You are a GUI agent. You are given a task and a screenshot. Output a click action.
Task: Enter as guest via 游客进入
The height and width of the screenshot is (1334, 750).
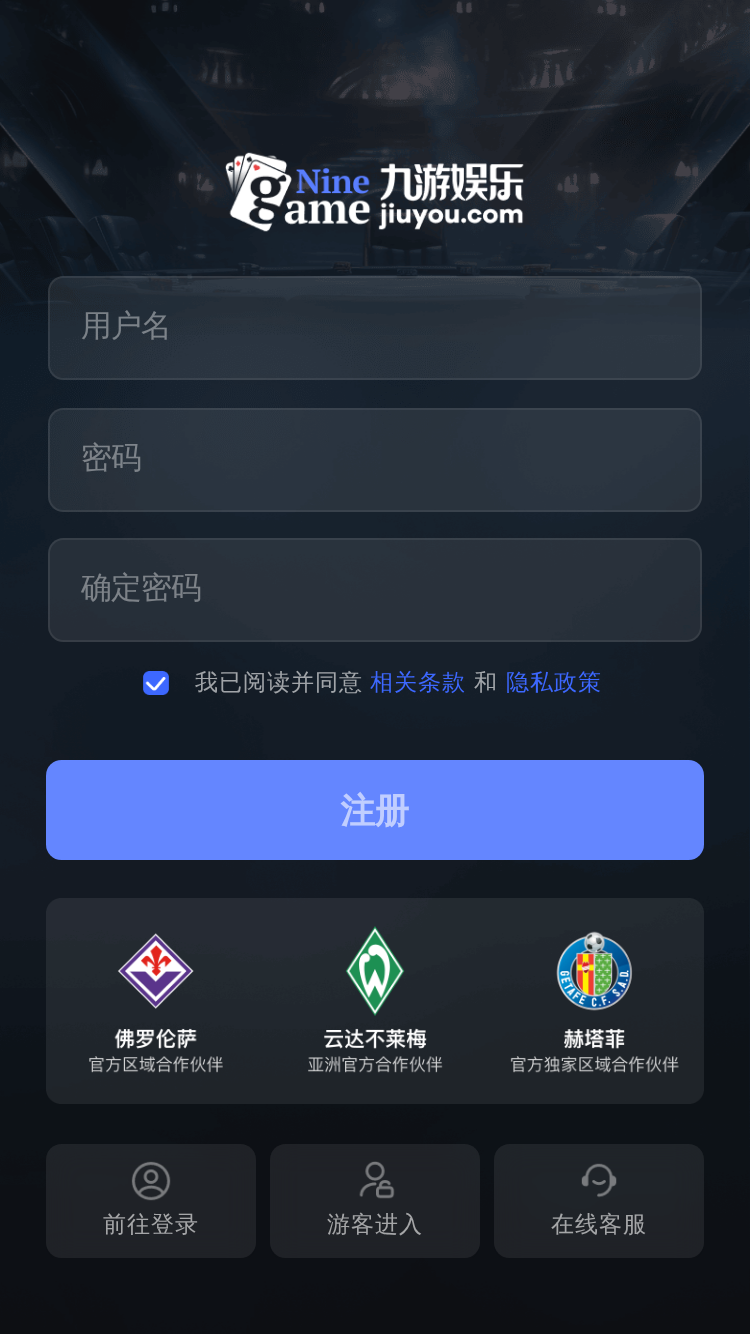point(375,1201)
